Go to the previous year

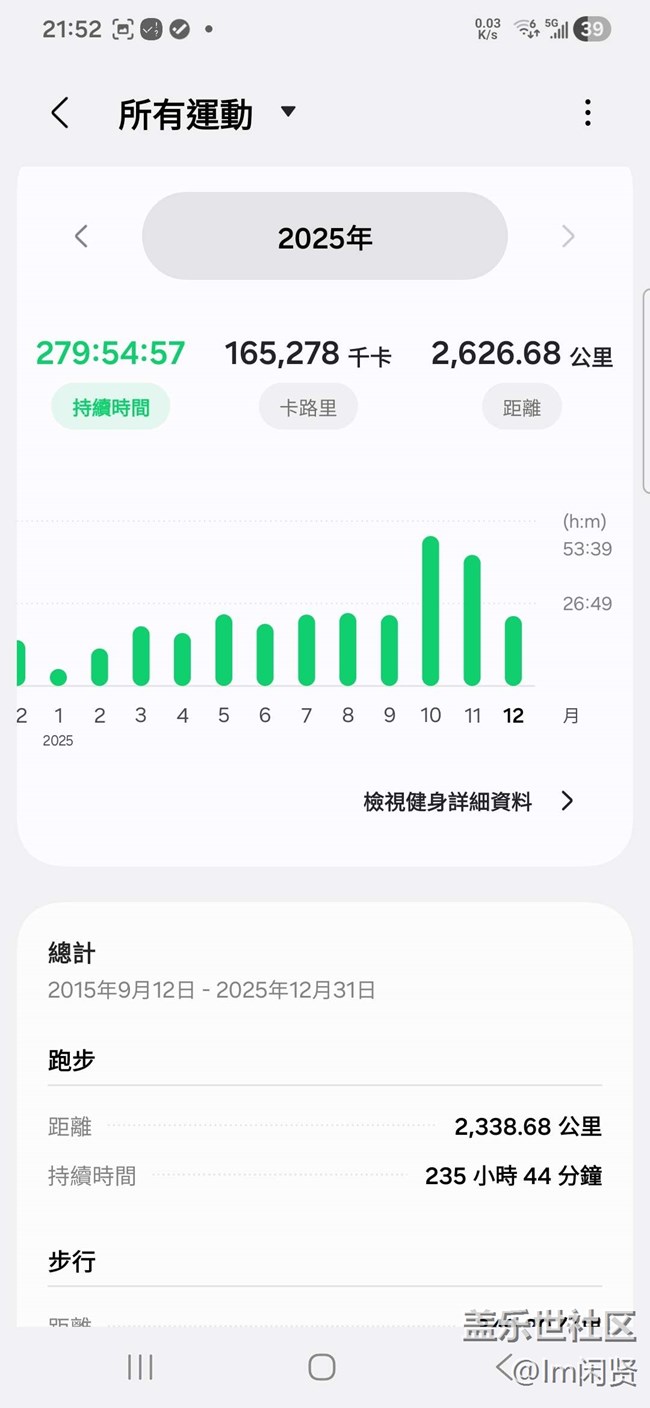[x=81, y=237]
